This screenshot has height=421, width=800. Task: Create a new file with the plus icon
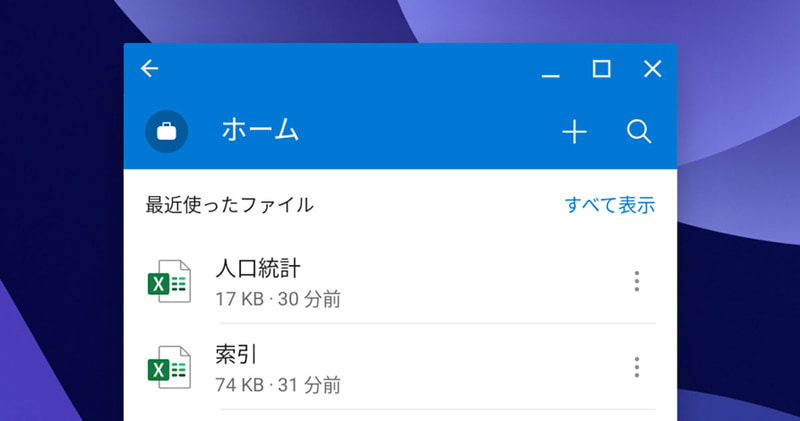[574, 132]
